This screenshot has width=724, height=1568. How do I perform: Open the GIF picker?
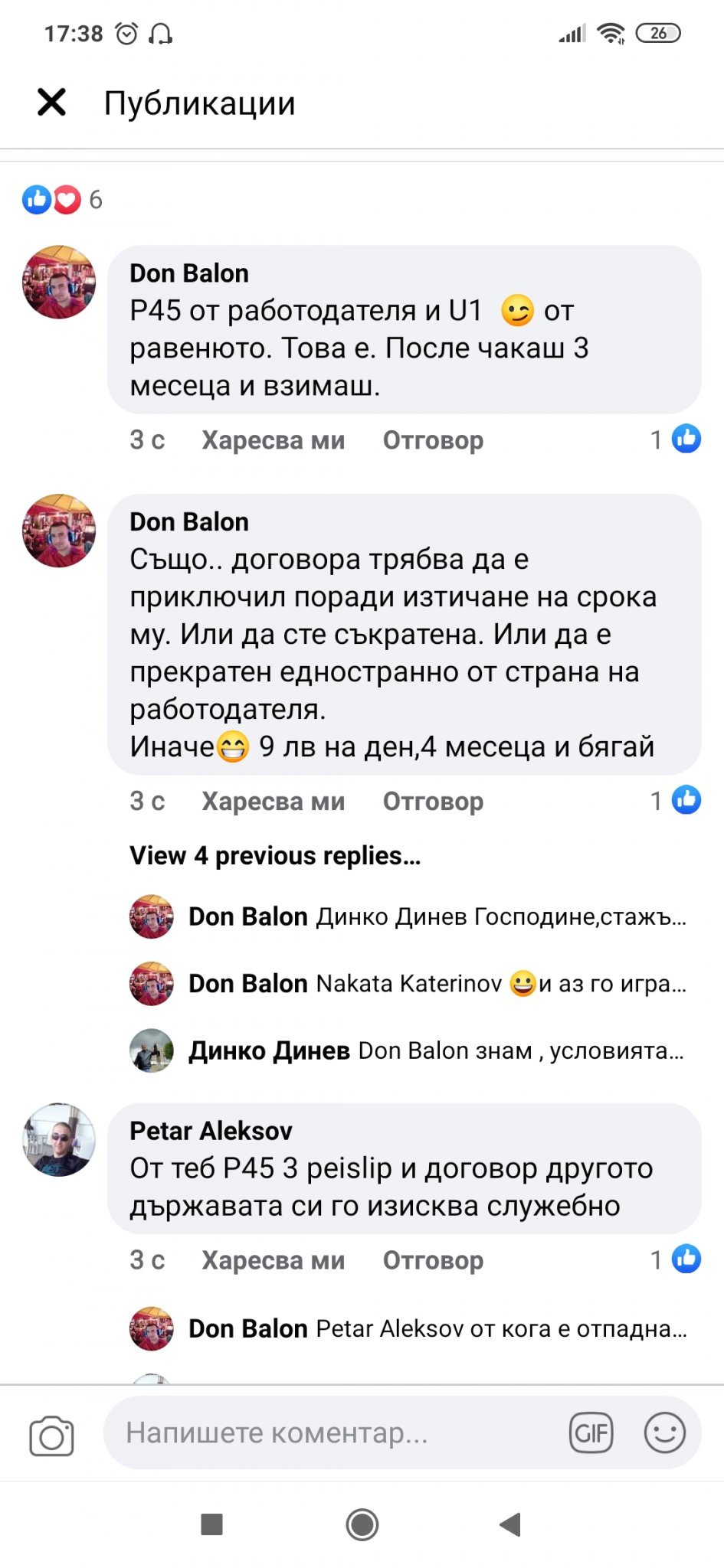click(x=591, y=1432)
